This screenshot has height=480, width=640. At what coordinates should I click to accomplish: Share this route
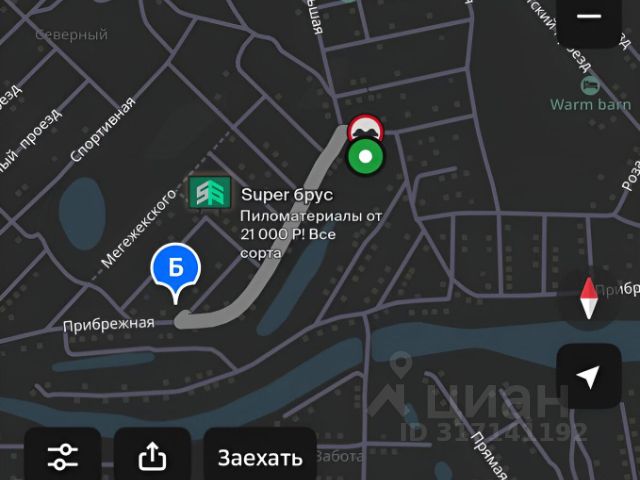[x=152, y=456]
